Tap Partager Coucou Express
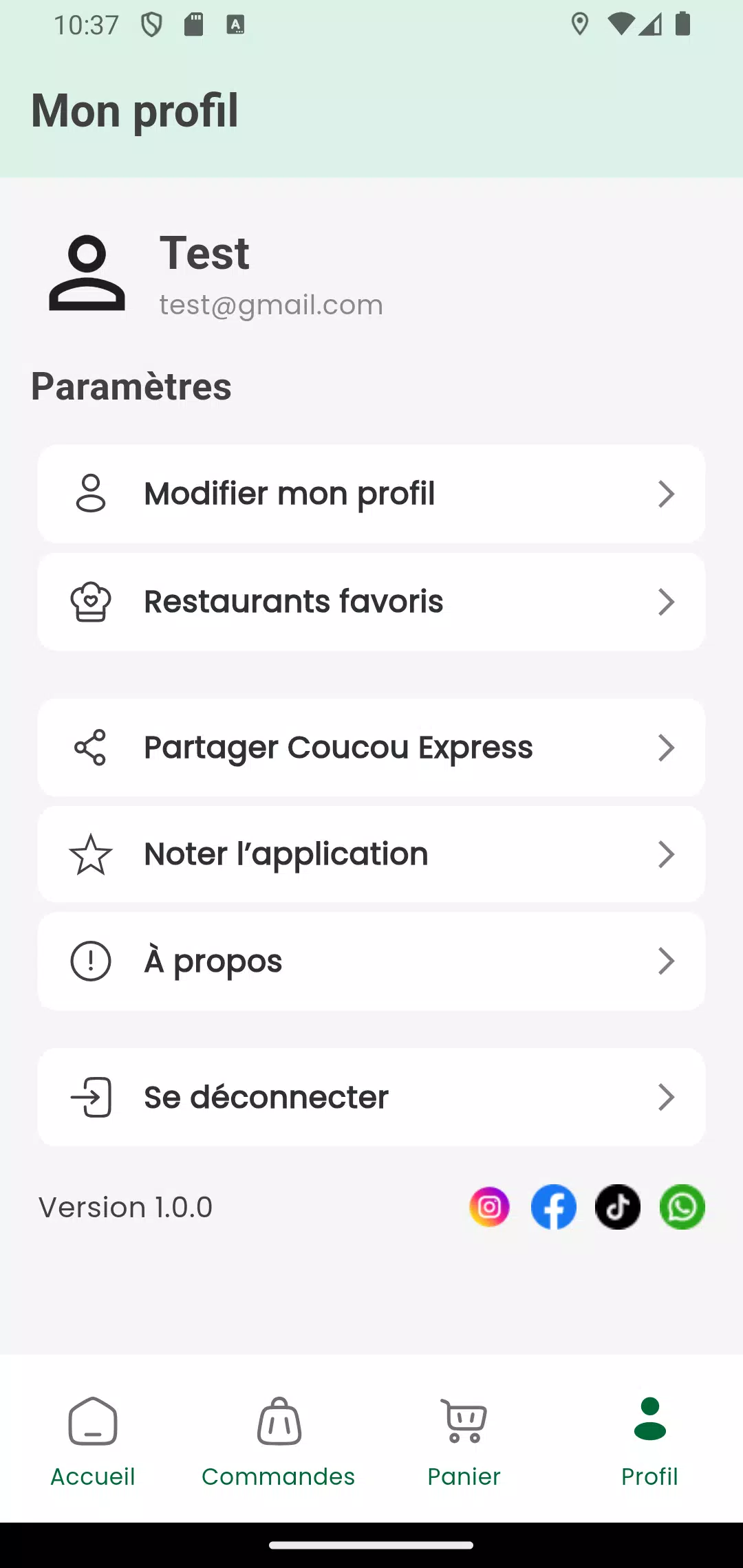 pos(371,748)
